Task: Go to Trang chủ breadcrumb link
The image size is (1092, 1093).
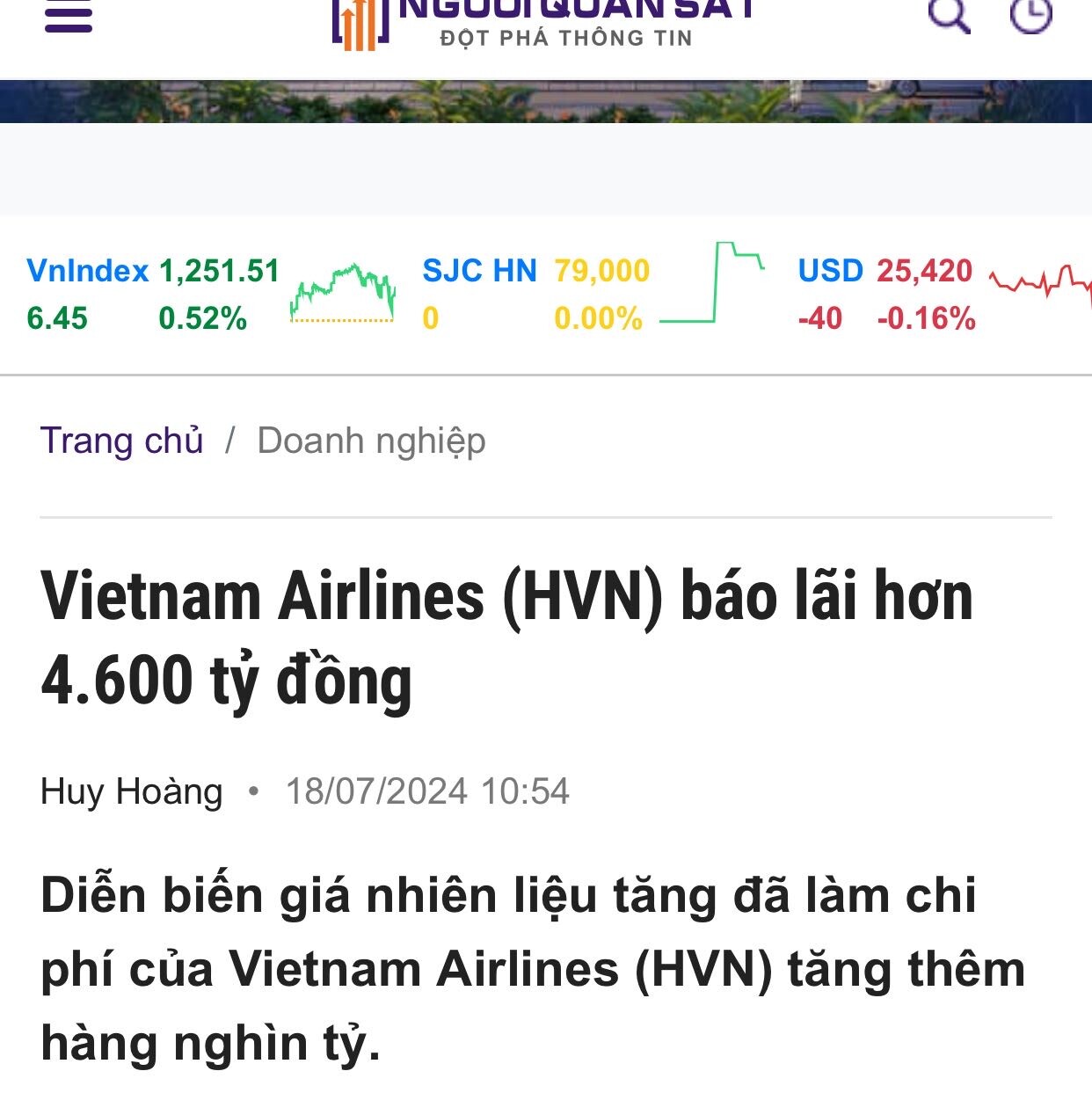Action: [x=121, y=441]
